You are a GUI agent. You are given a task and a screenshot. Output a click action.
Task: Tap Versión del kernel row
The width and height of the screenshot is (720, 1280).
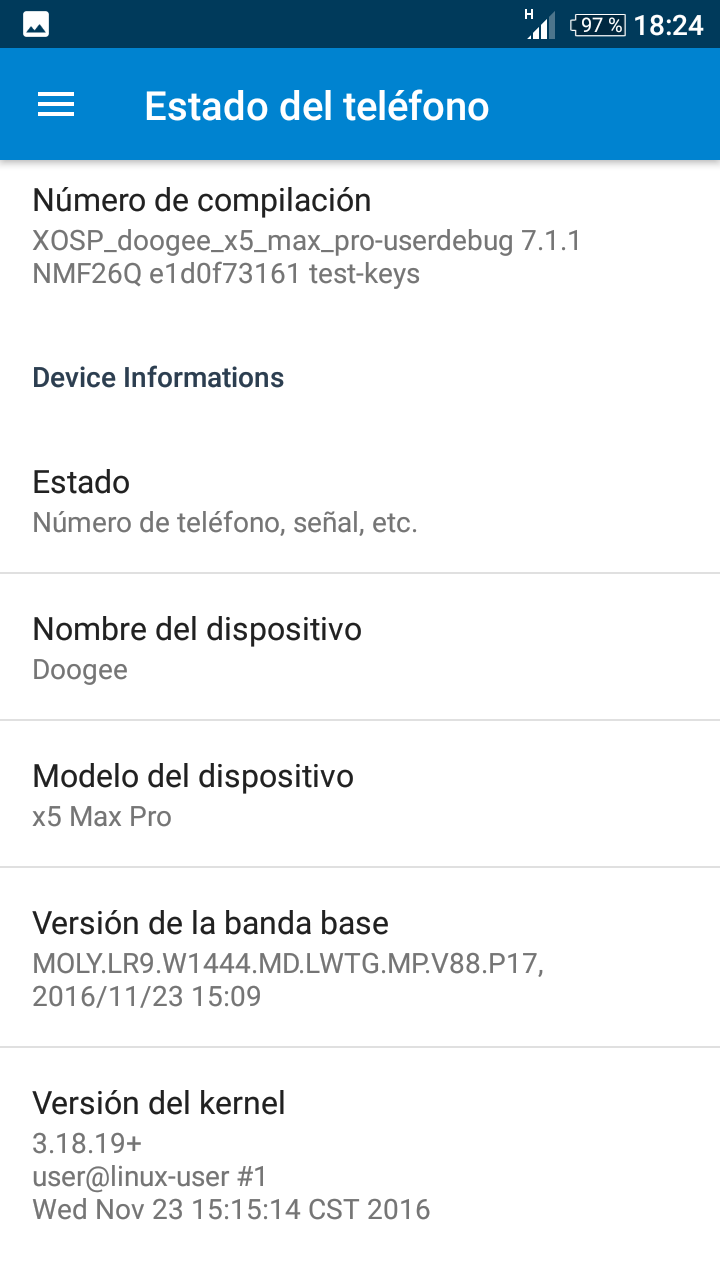click(360, 1155)
